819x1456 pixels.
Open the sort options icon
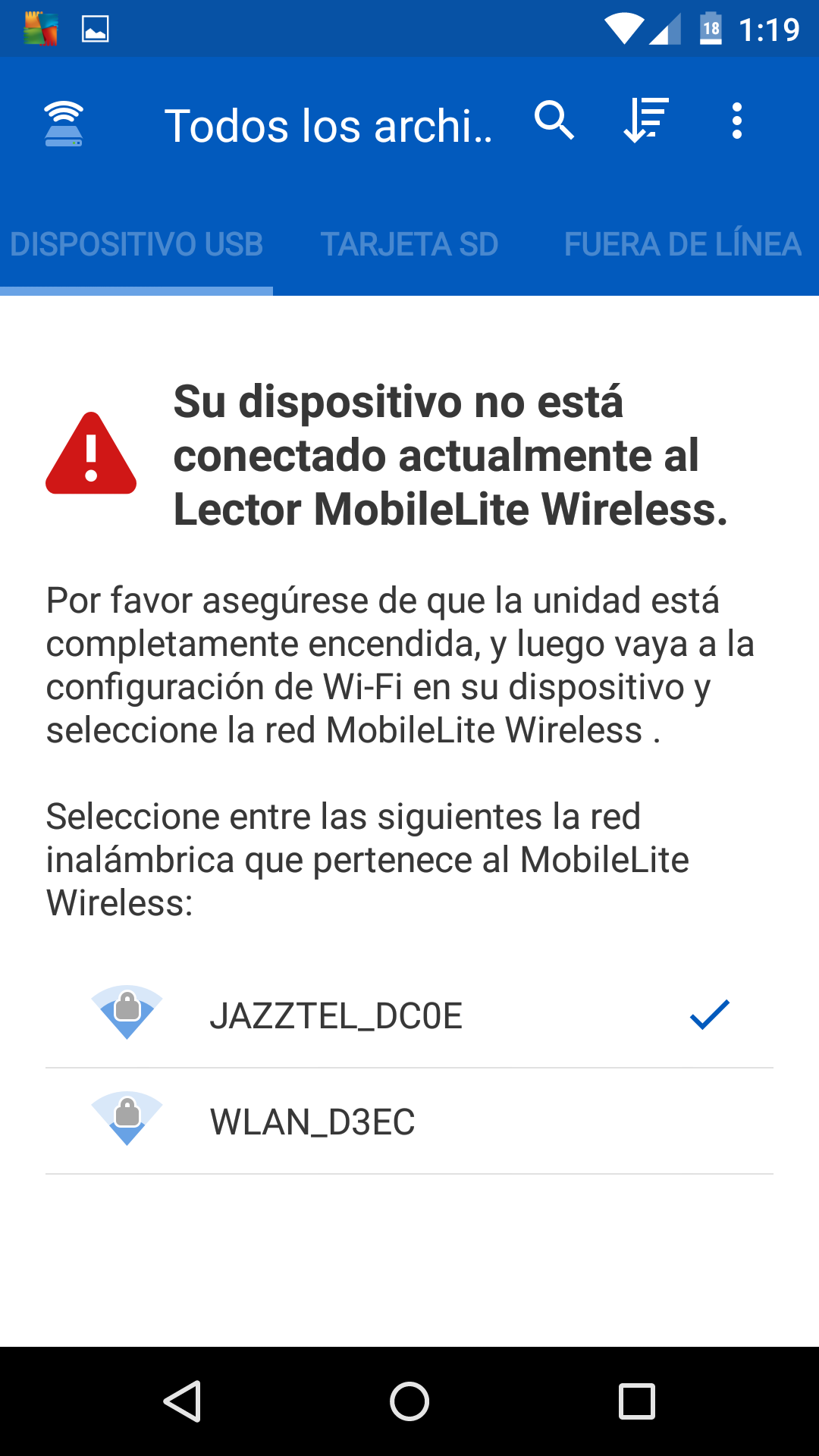pyautogui.click(x=645, y=121)
